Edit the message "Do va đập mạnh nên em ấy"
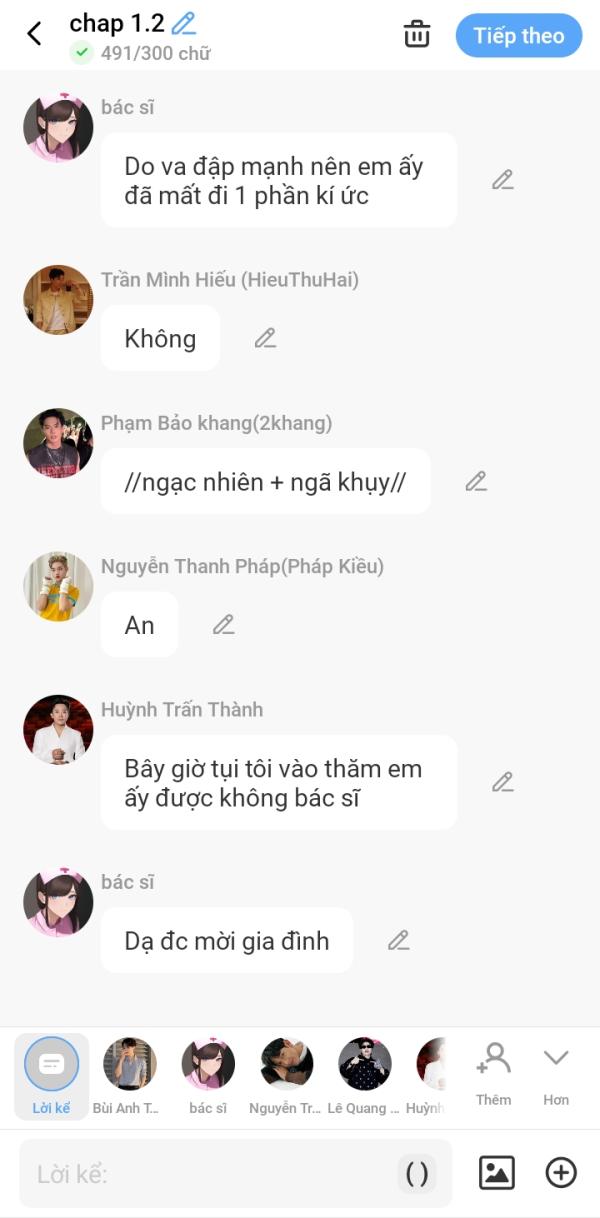Image resolution: width=600 pixels, height=1218 pixels. pyautogui.click(x=502, y=180)
